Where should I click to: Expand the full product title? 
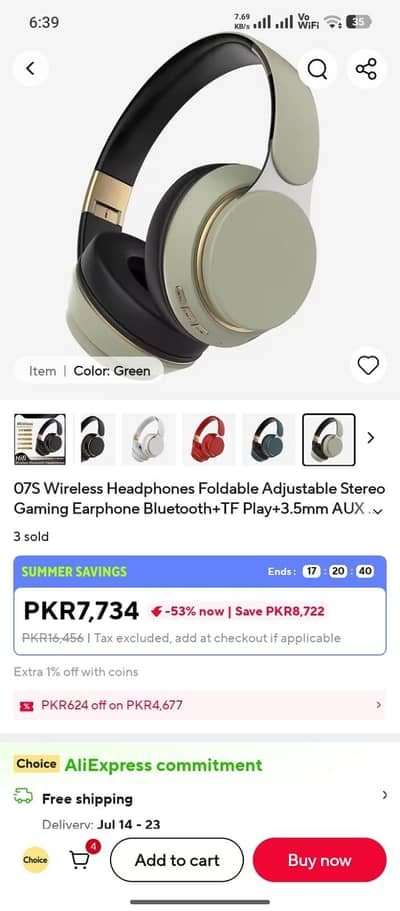click(378, 511)
